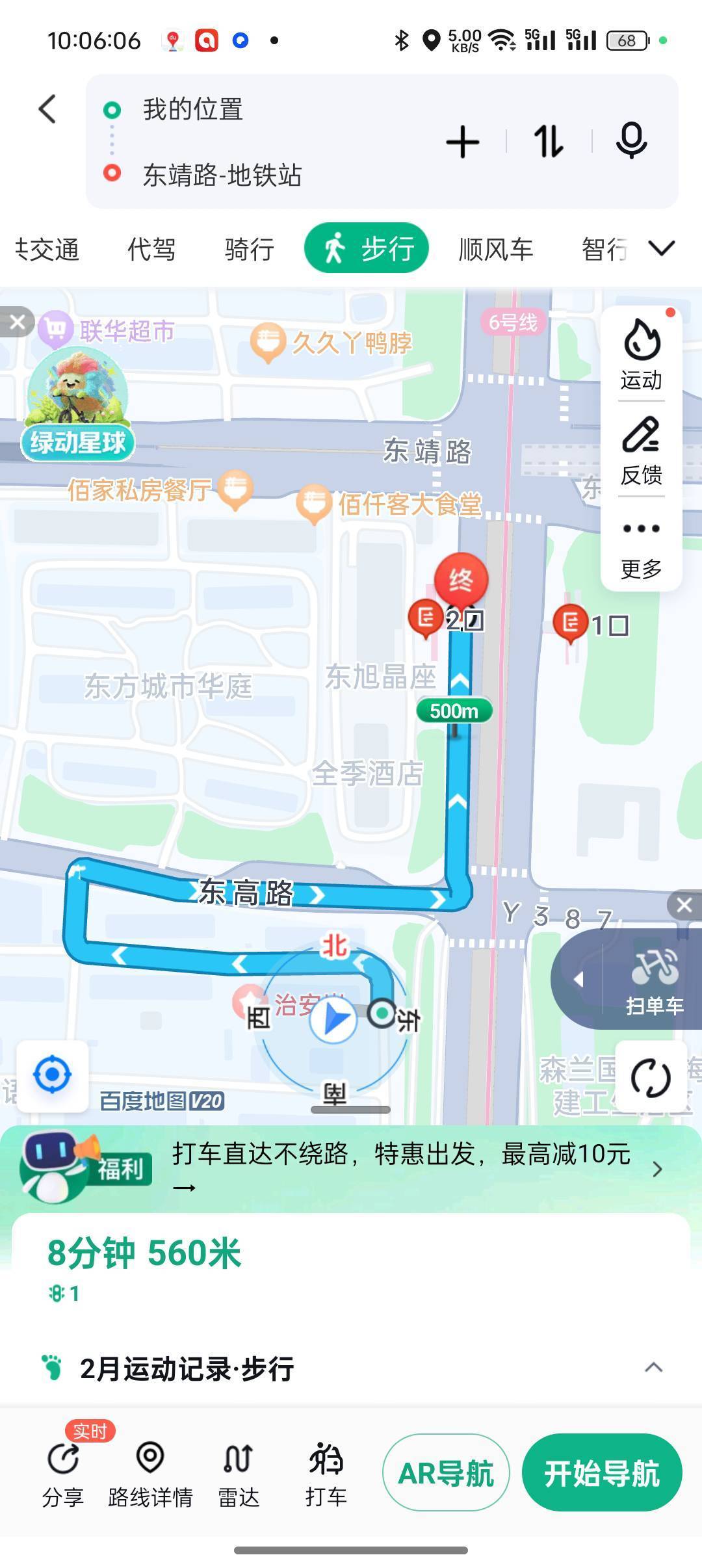Open 扫单车 bike scanning

click(653, 979)
